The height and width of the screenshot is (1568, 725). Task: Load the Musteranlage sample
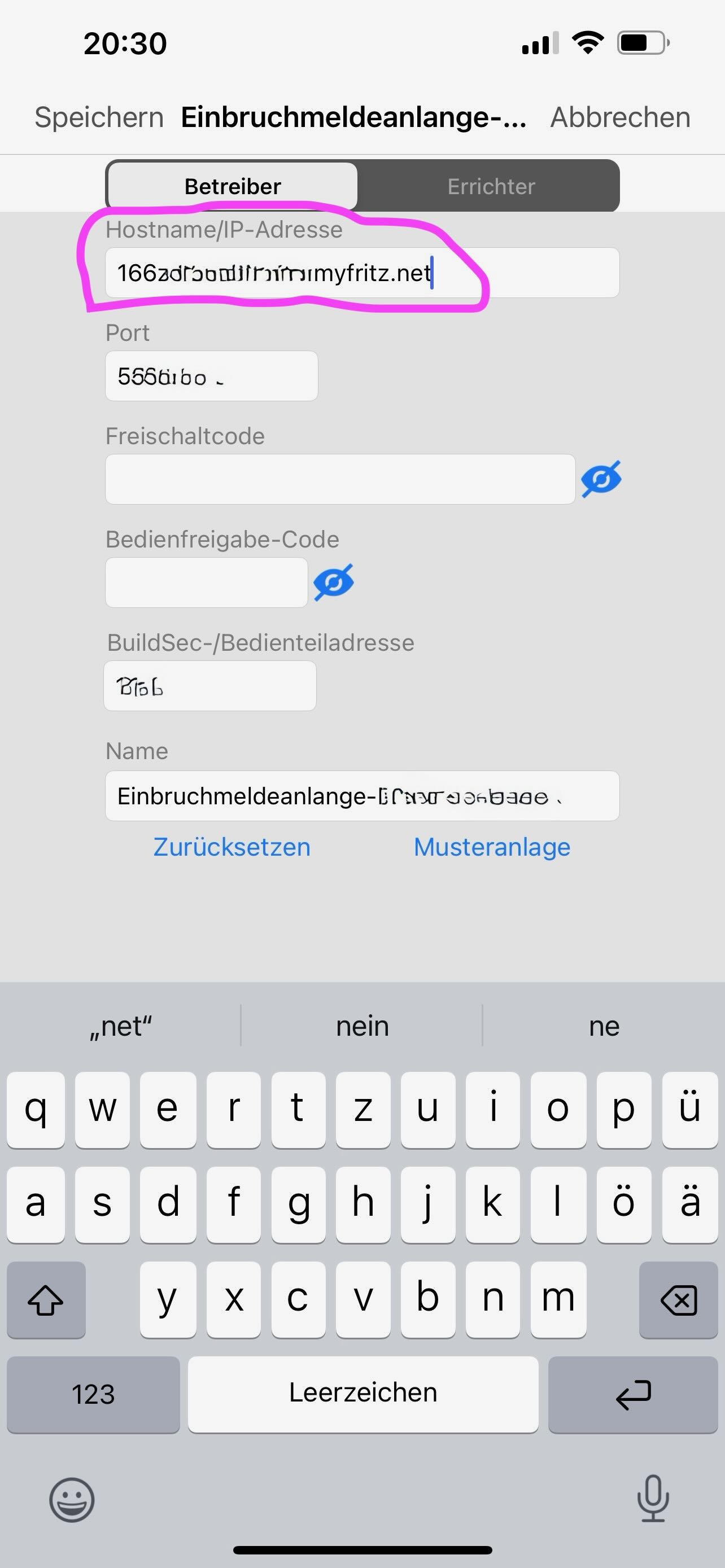492,847
